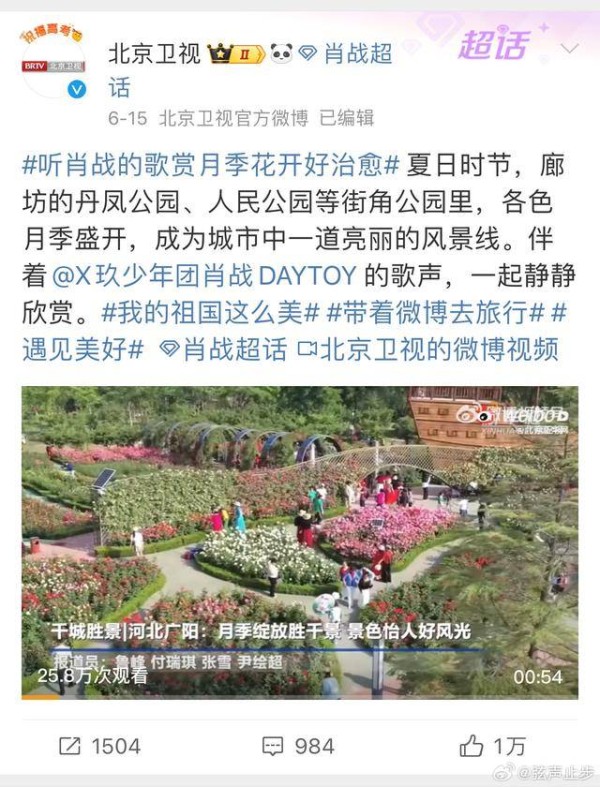Image resolution: width=600 pixels, height=787 pixels.
Task: Open the 肖战超话 link beside the username
Action: point(346,53)
